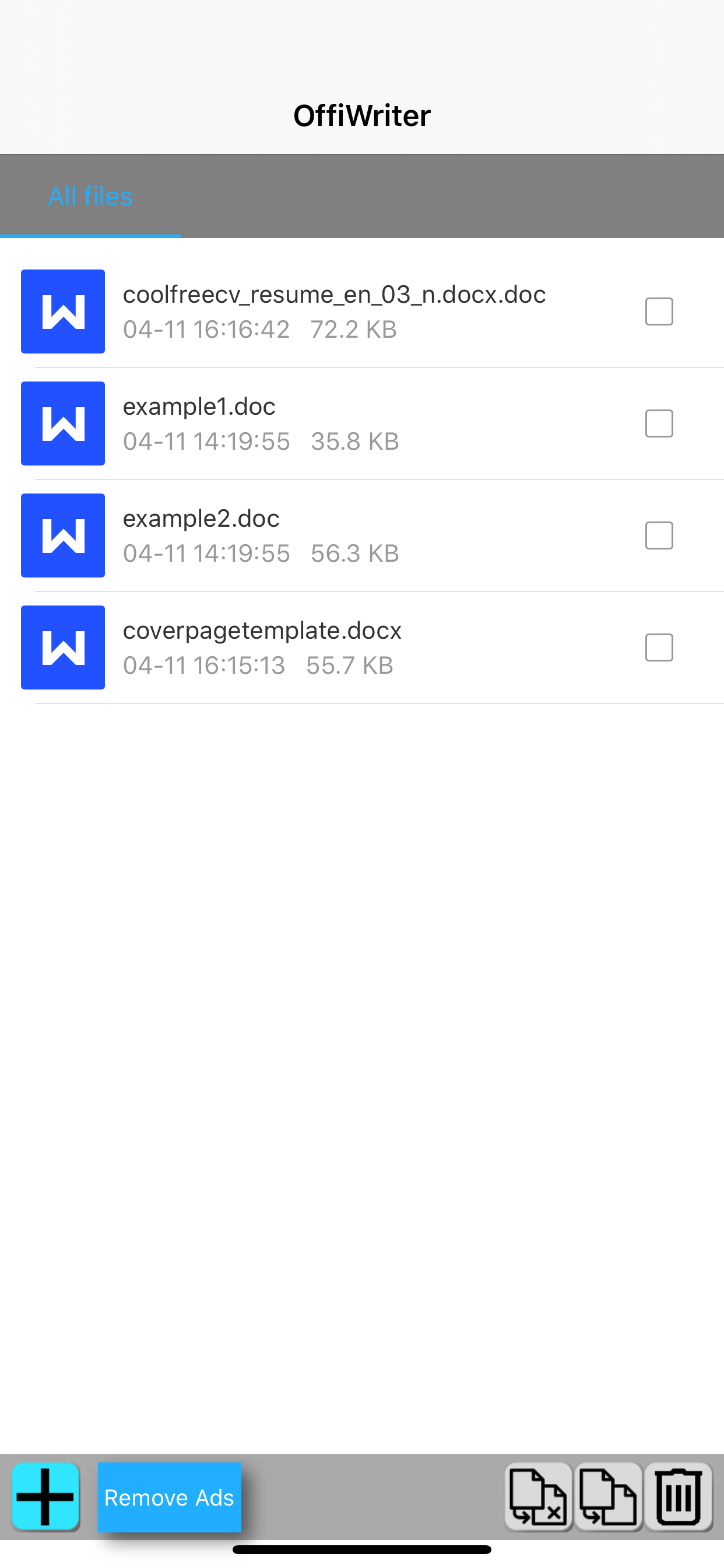Tap the blue W icon beside coolfreecv_resume
Screen dimensions: 724x1568
click(x=62, y=311)
